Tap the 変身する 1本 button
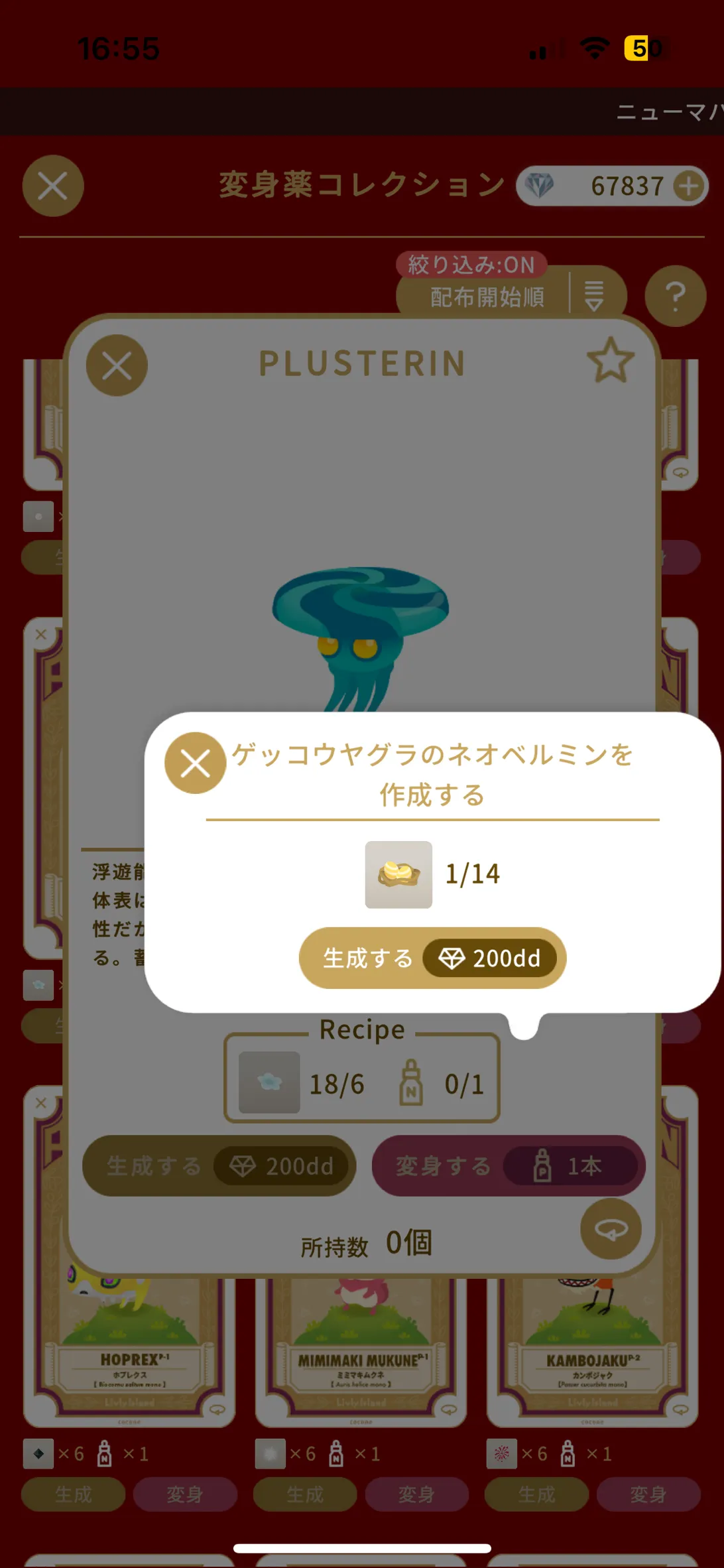The height and width of the screenshot is (1568, 724). [x=508, y=1165]
